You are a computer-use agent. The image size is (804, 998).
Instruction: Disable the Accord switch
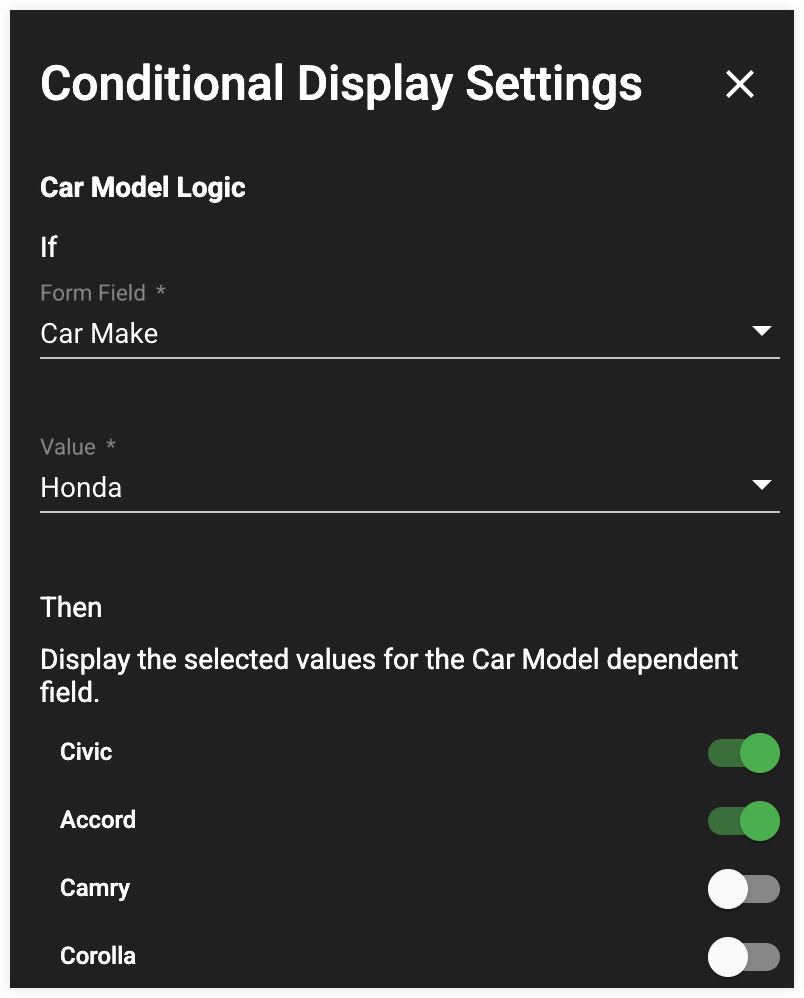(743, 821)
